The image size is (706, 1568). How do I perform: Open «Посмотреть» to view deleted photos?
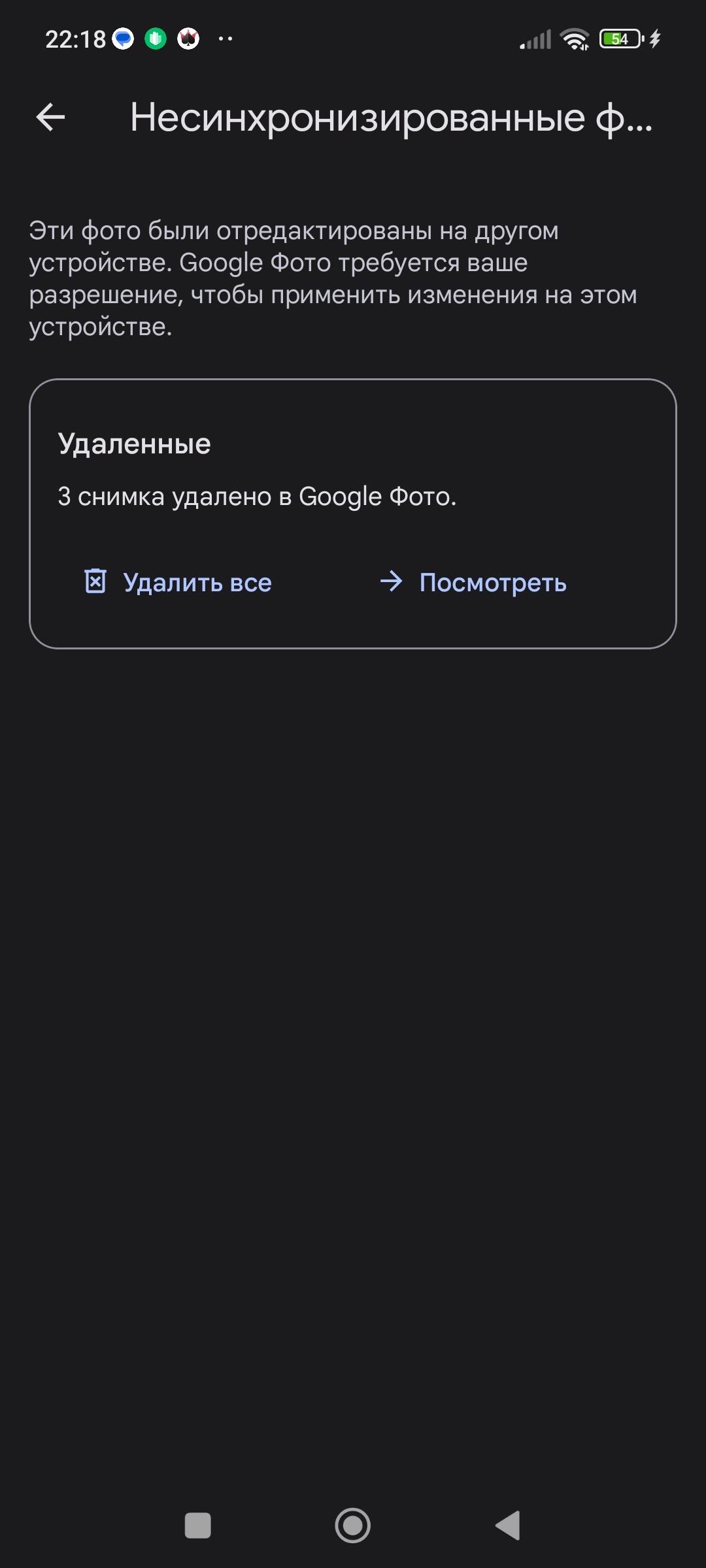(x=473, y=582)
